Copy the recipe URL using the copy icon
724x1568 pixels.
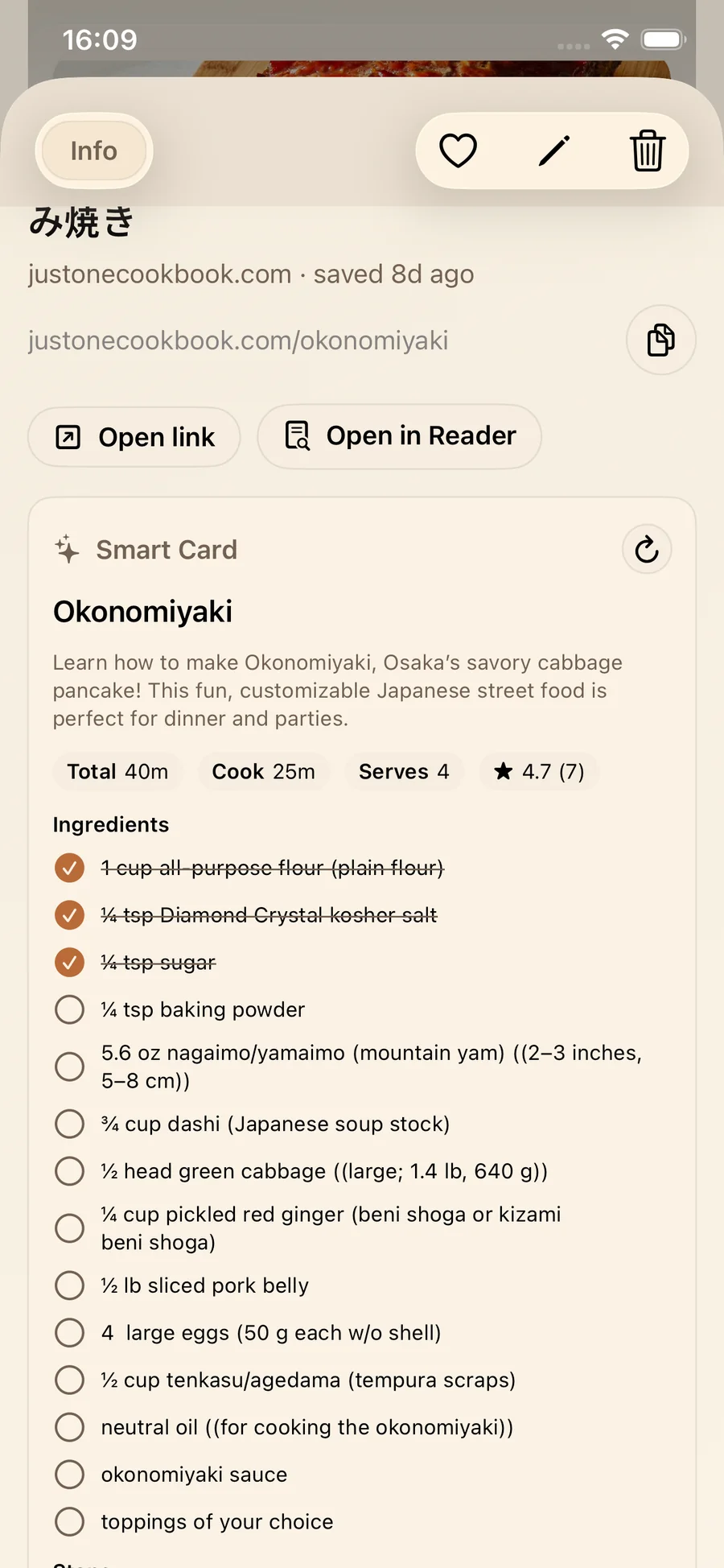click(660, 340)
